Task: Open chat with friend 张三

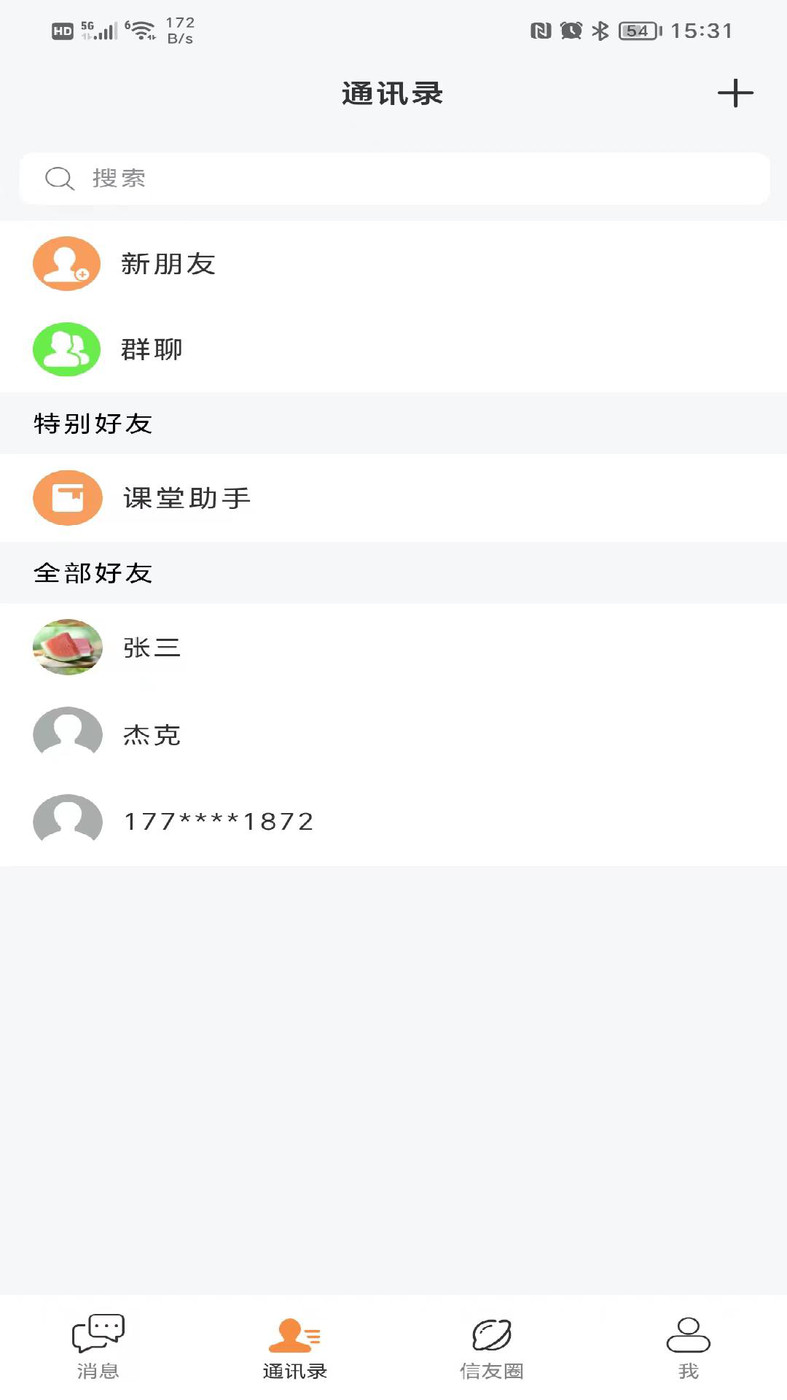Action: 152,647
